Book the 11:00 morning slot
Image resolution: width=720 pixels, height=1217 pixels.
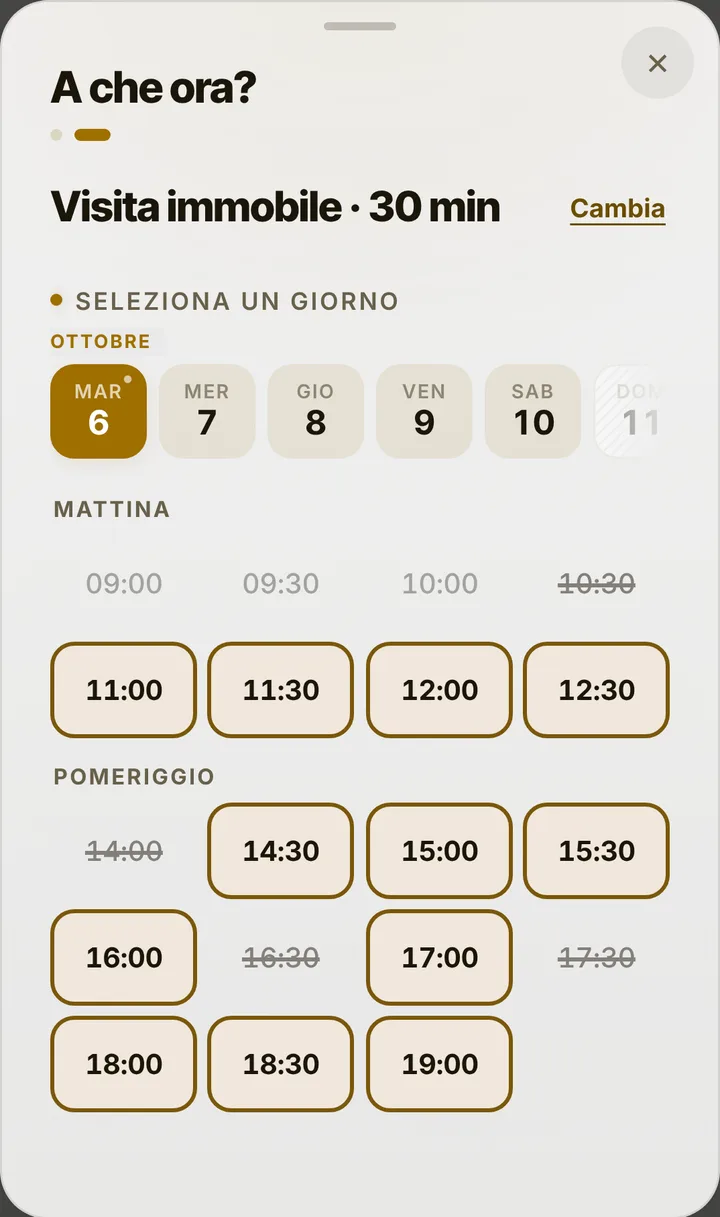(x=124, y=690)
